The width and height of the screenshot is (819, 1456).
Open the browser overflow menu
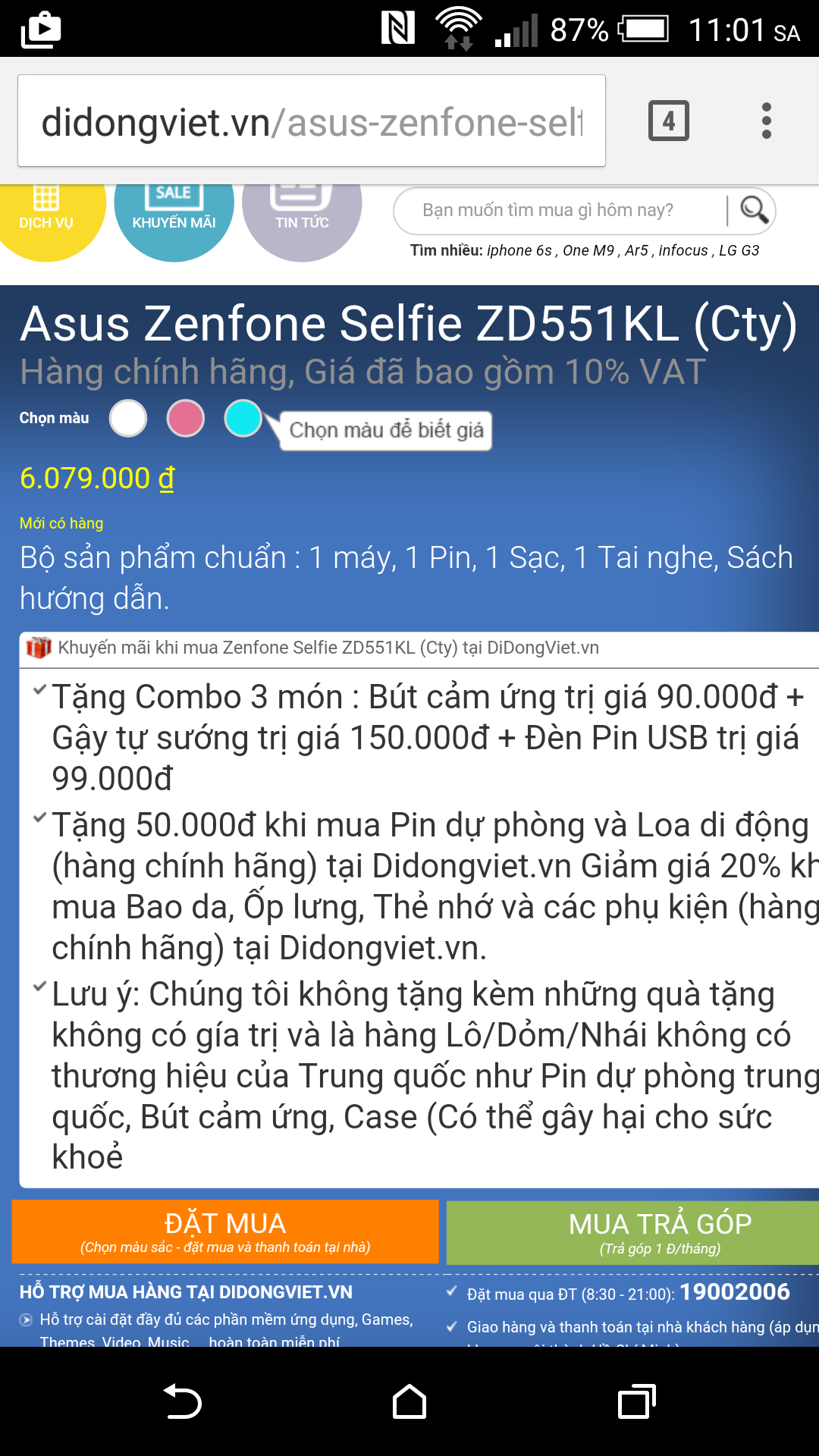[766, 121]
